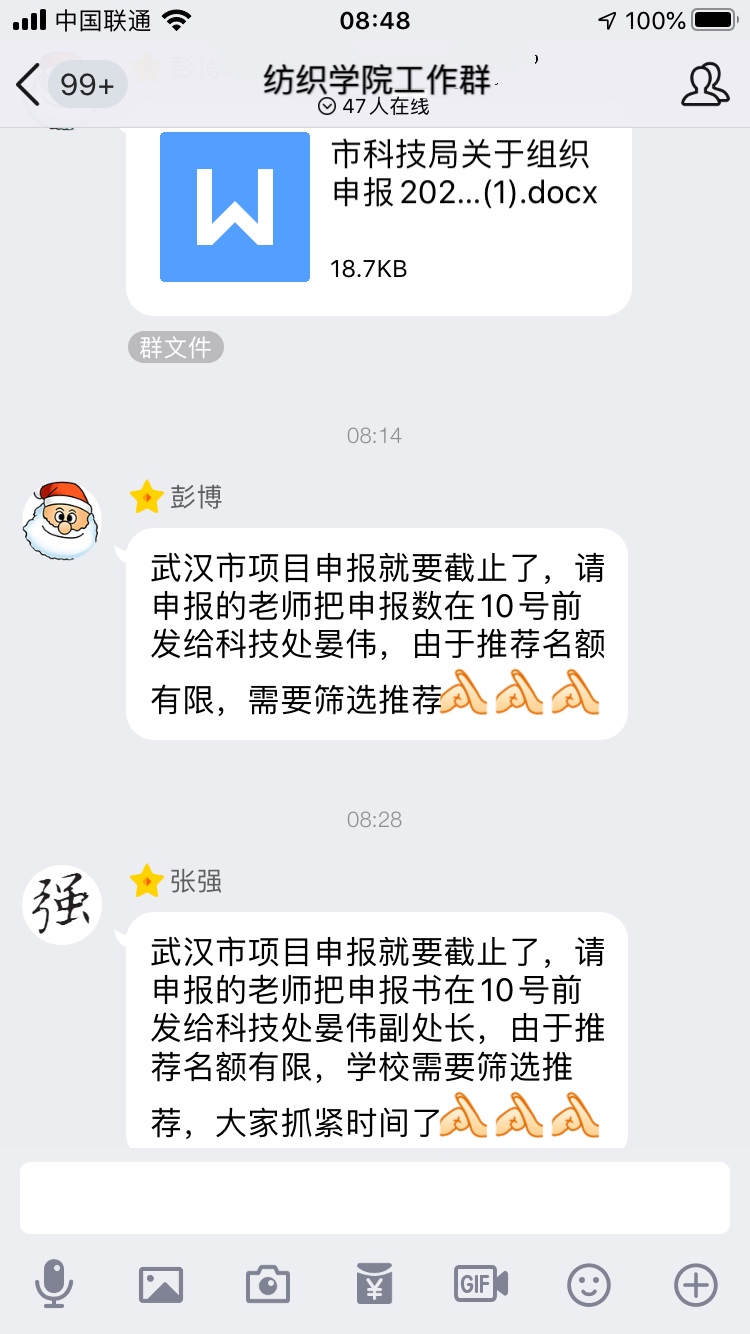
Task: Tap the 99+ unread messages badge
Action: point(87,86)
